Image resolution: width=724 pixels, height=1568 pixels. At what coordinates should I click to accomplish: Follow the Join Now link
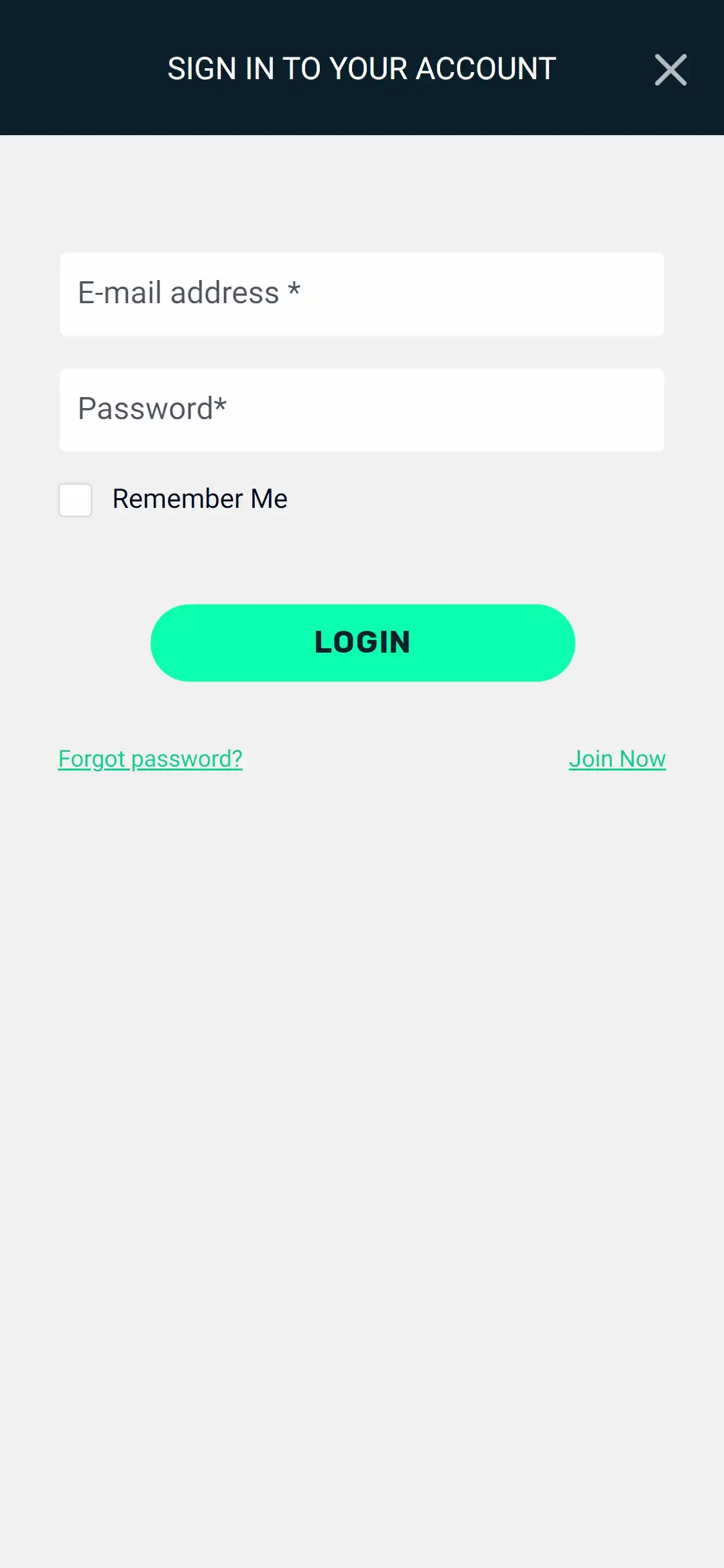click(x=617, y=759)
